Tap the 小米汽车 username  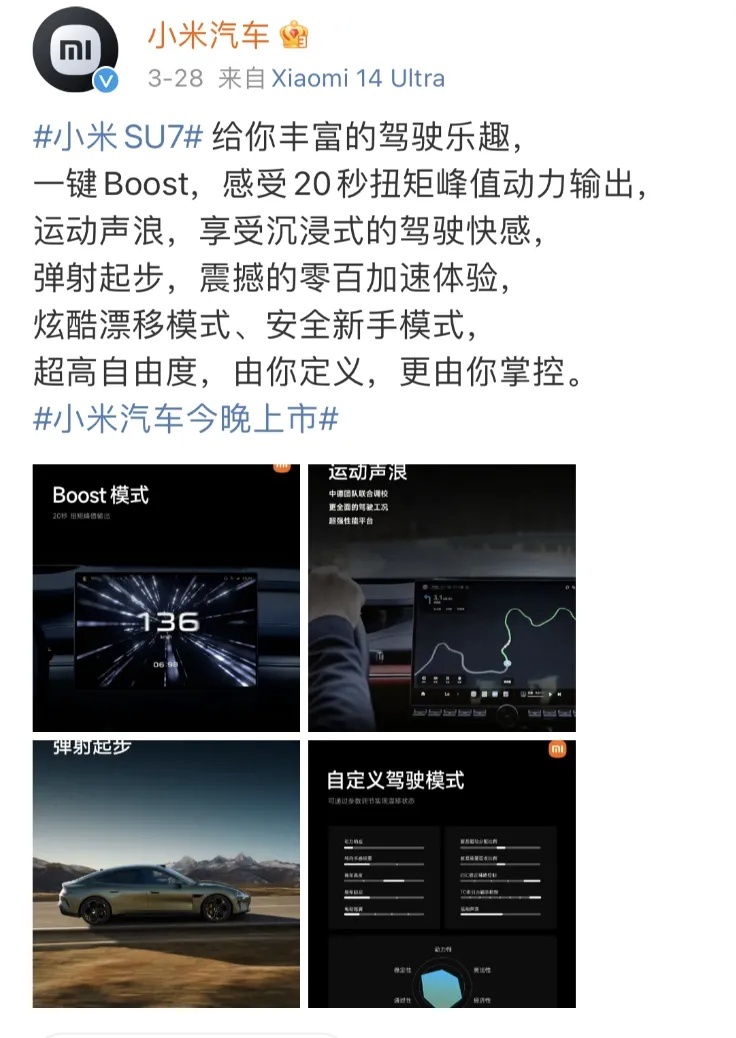tap(209, 36)
